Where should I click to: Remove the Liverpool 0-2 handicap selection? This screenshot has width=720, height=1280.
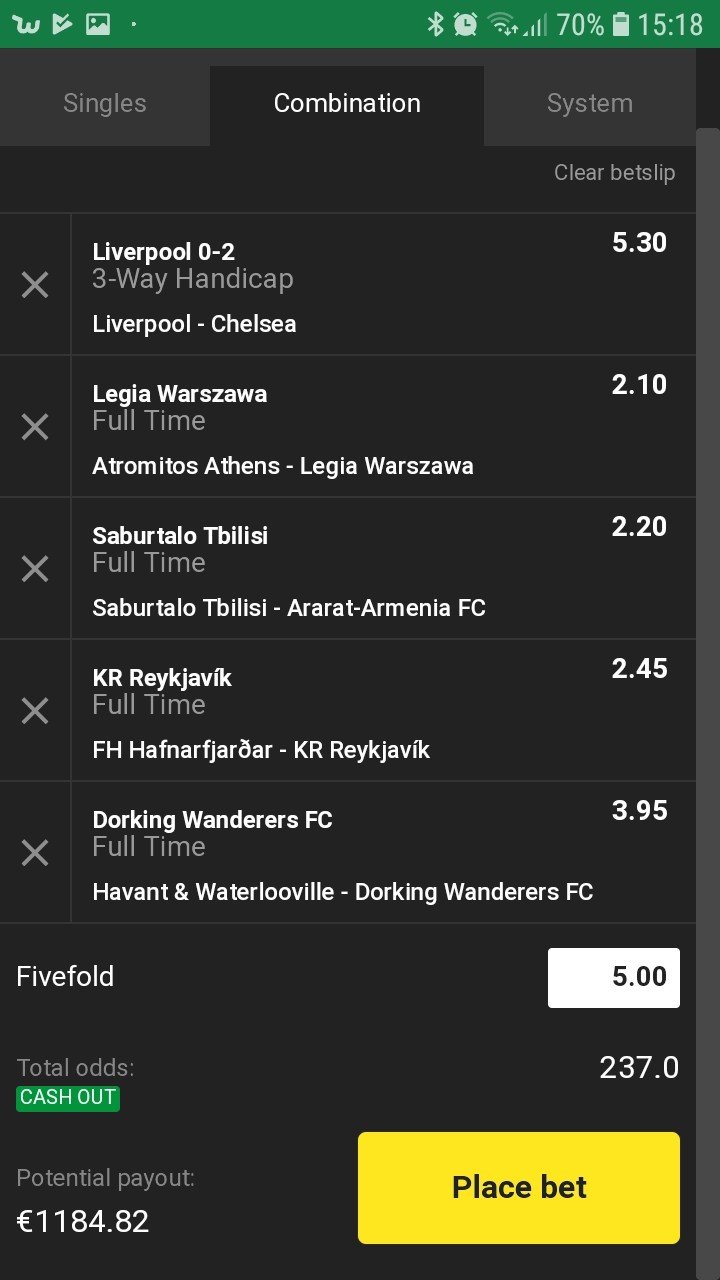pyautogui.click(x=35, y=285)
